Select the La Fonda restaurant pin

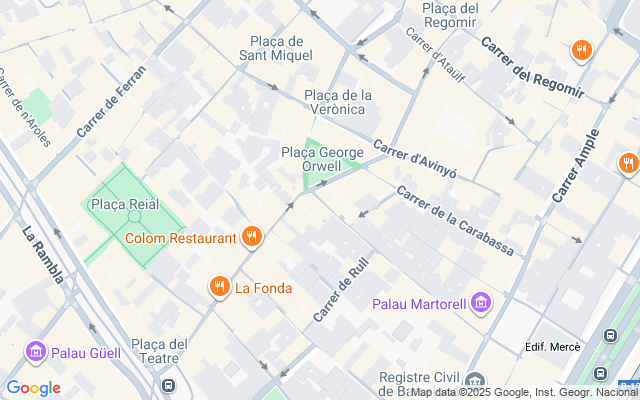[x=219, y=288]
